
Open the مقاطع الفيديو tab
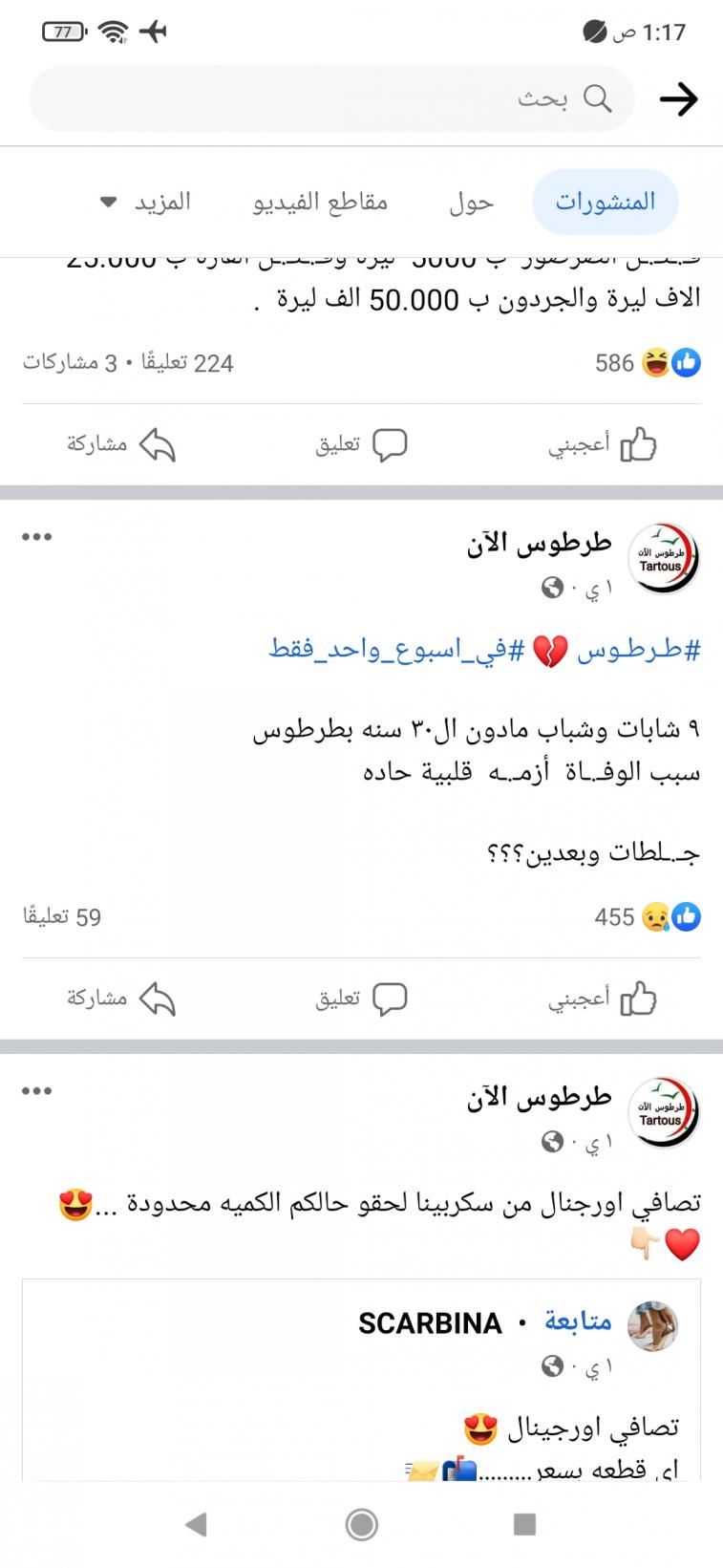[320, 202]
